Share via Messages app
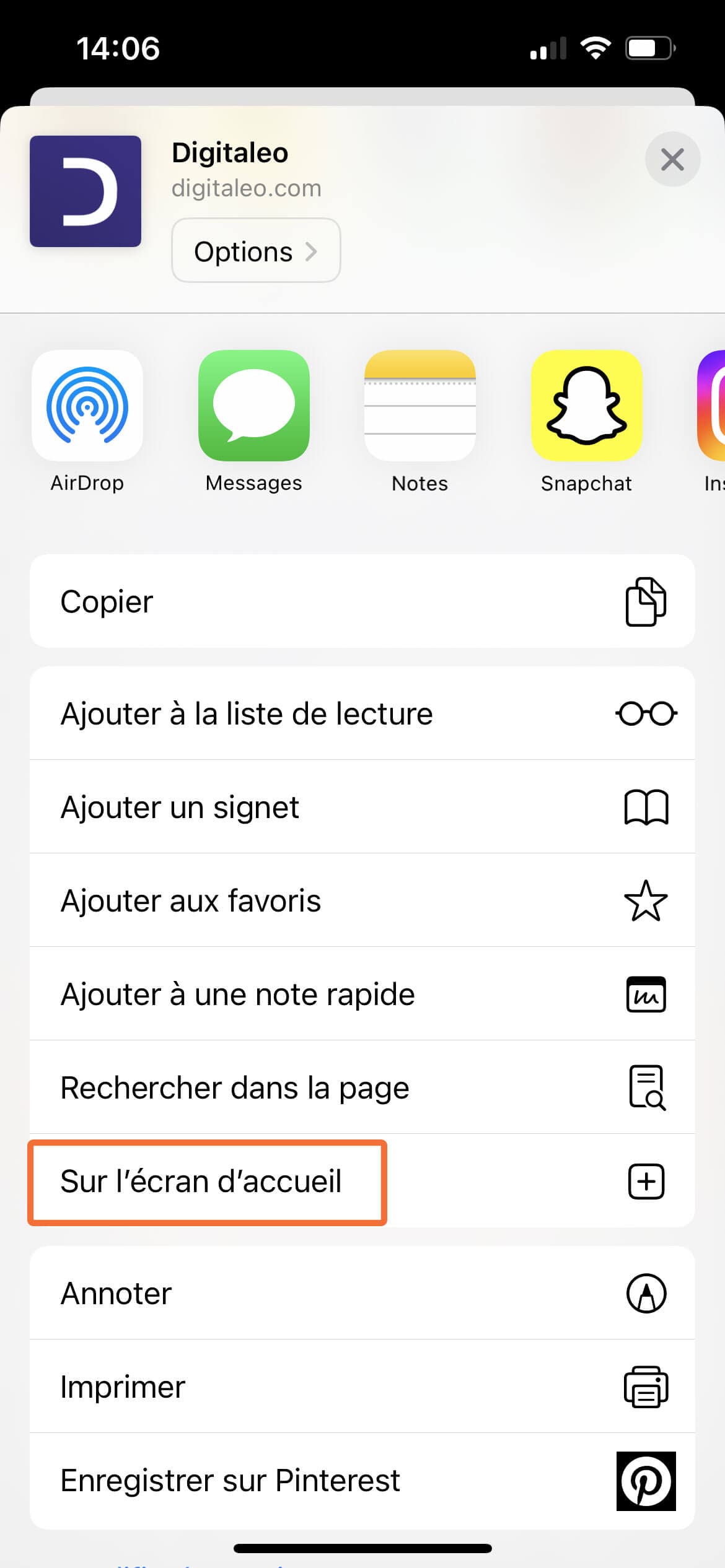This screenshot has height=1568, width=725. click(253, 406)
